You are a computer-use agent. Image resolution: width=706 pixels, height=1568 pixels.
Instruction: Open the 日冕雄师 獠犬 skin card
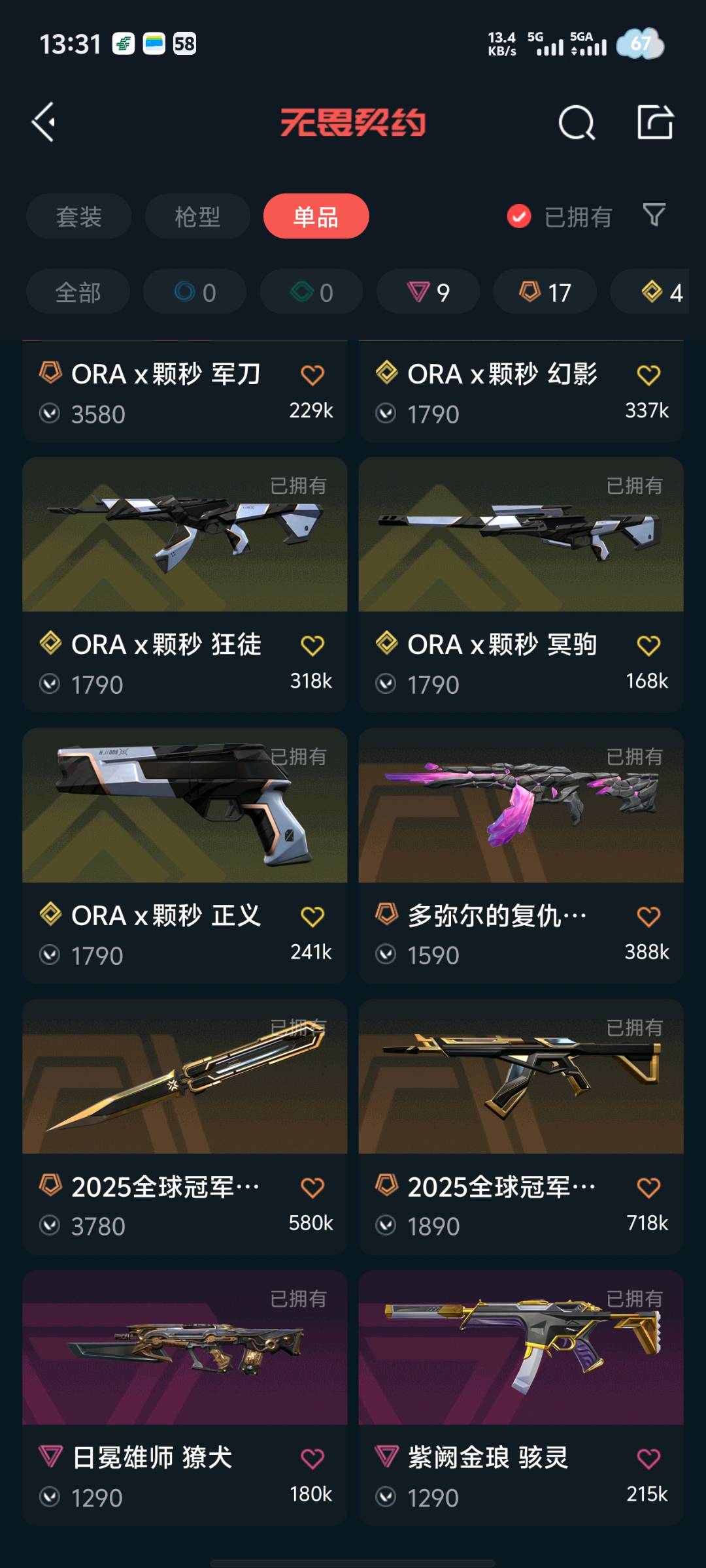coord(185,1348)
